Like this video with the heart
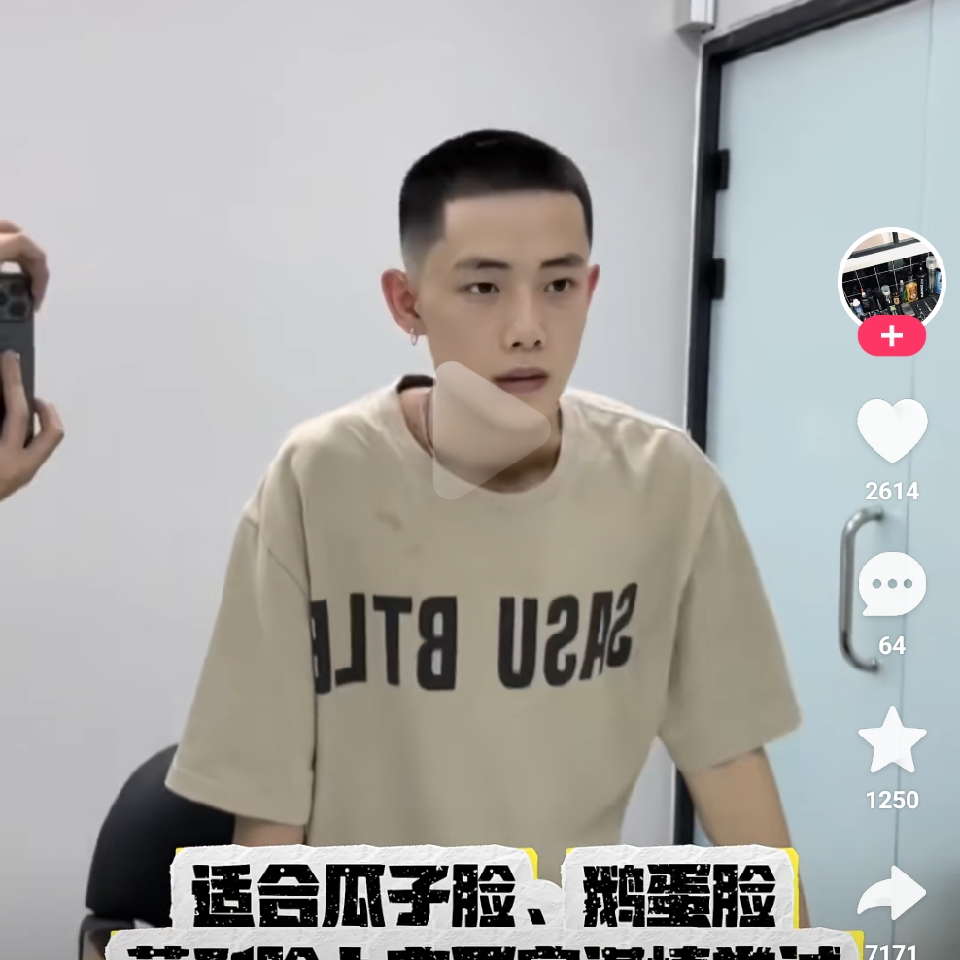960x960 pixels. click(891, 430)
